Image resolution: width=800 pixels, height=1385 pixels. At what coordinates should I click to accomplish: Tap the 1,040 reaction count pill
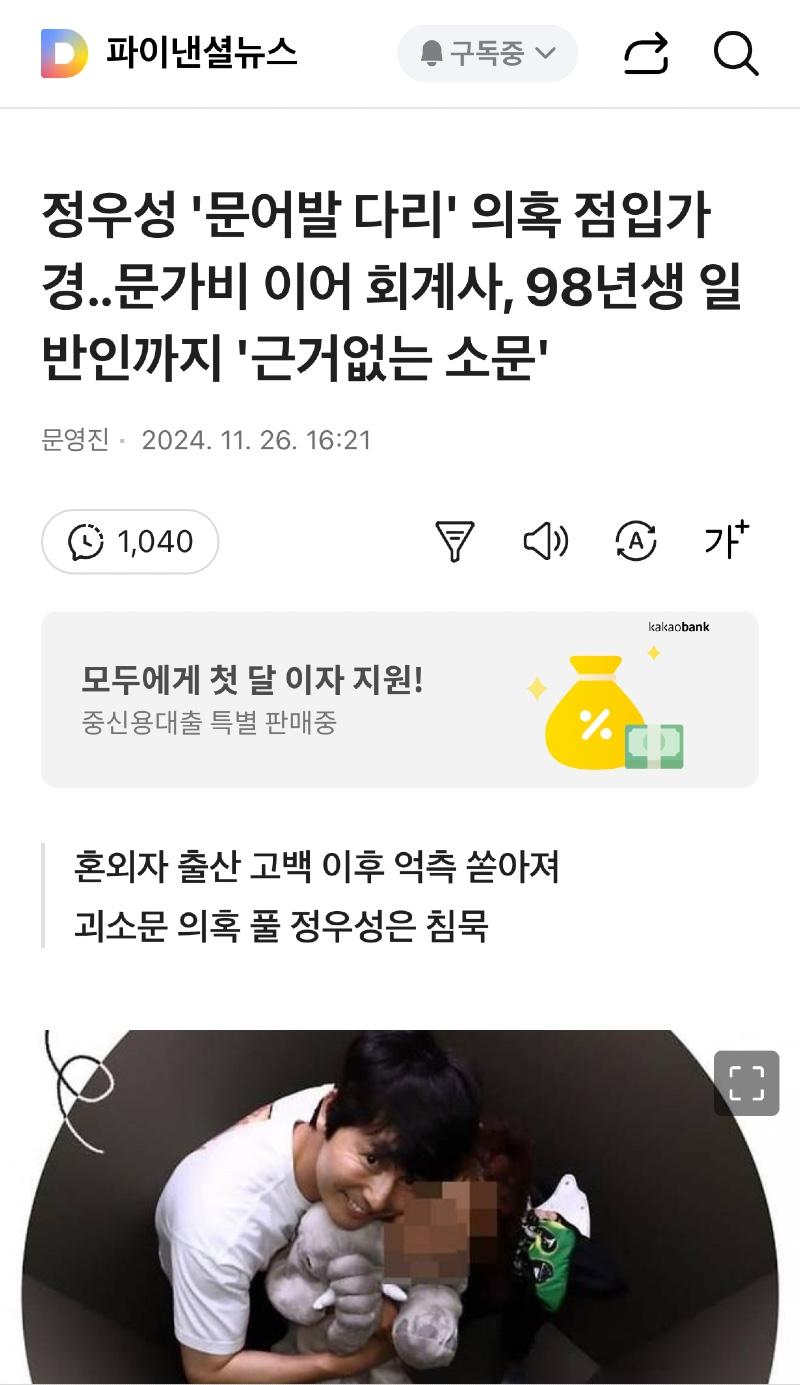pyautogui.click(x=130, y=542)
